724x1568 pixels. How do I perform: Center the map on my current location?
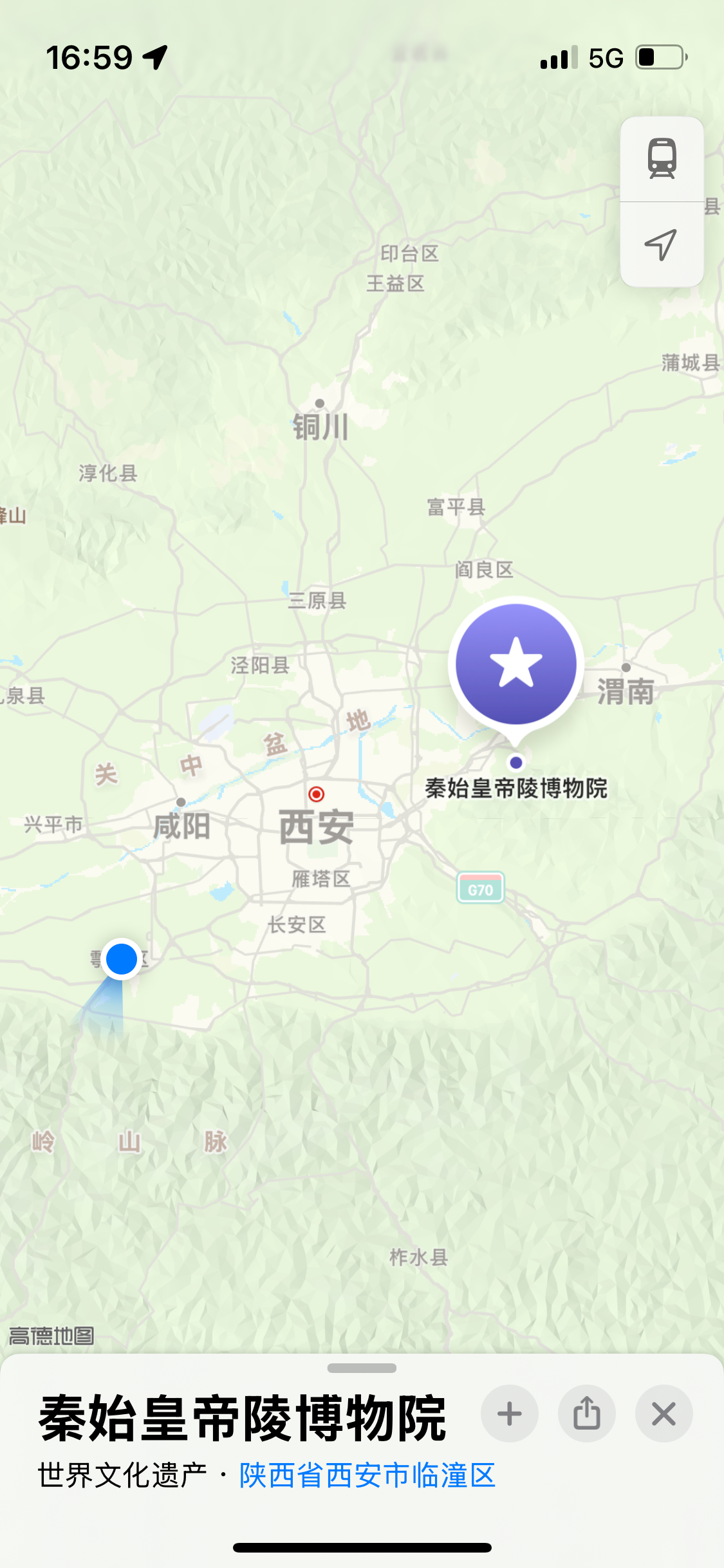click(662, 245)
